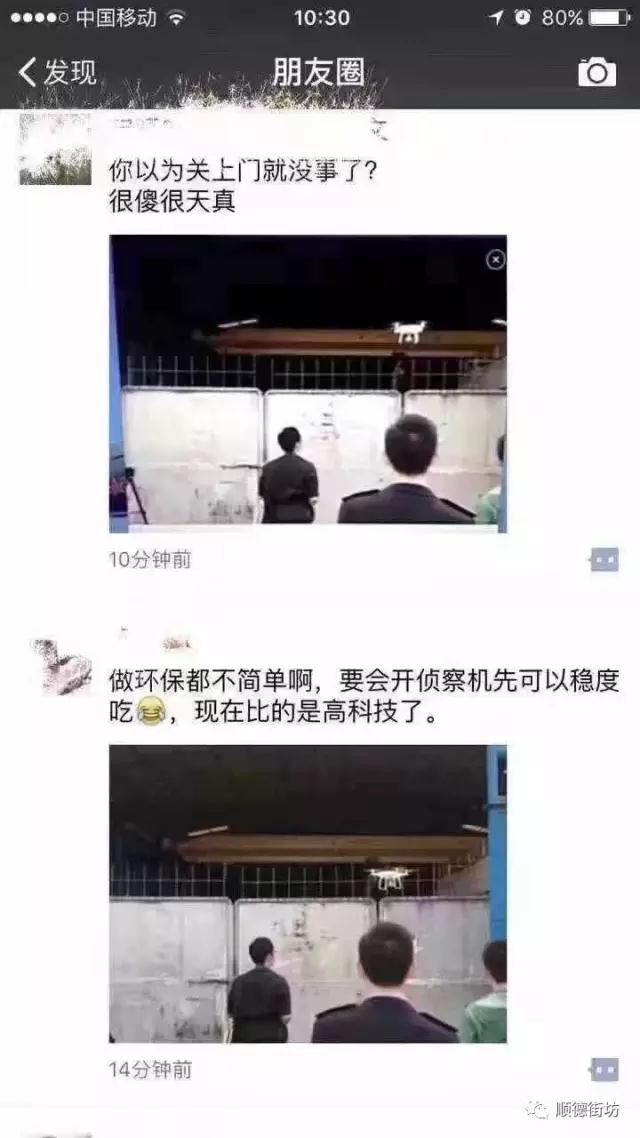This screenshot has width=640, height=1138.
Task: Open photo in the 10分钟前 post
Action: point(307,383)
